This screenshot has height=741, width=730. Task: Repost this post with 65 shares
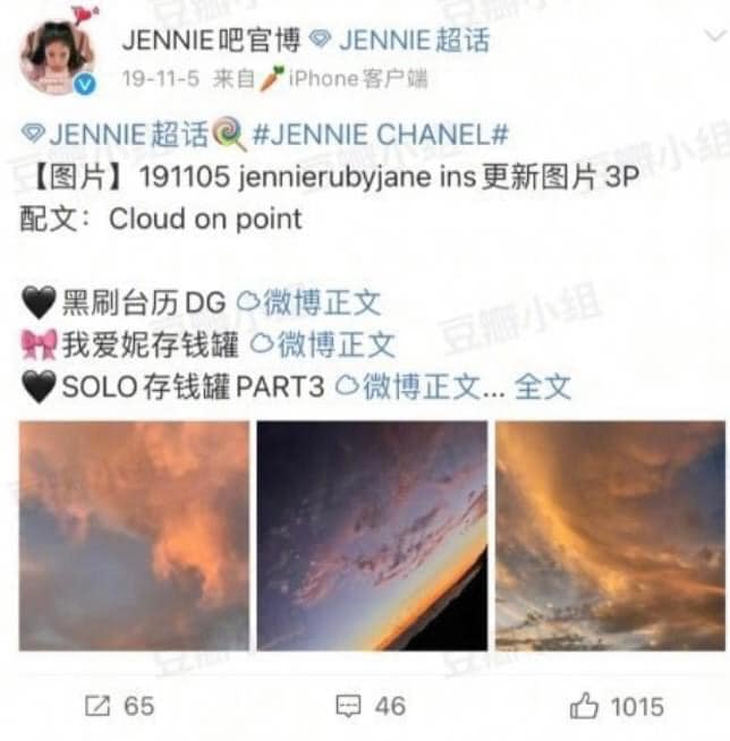120,706
